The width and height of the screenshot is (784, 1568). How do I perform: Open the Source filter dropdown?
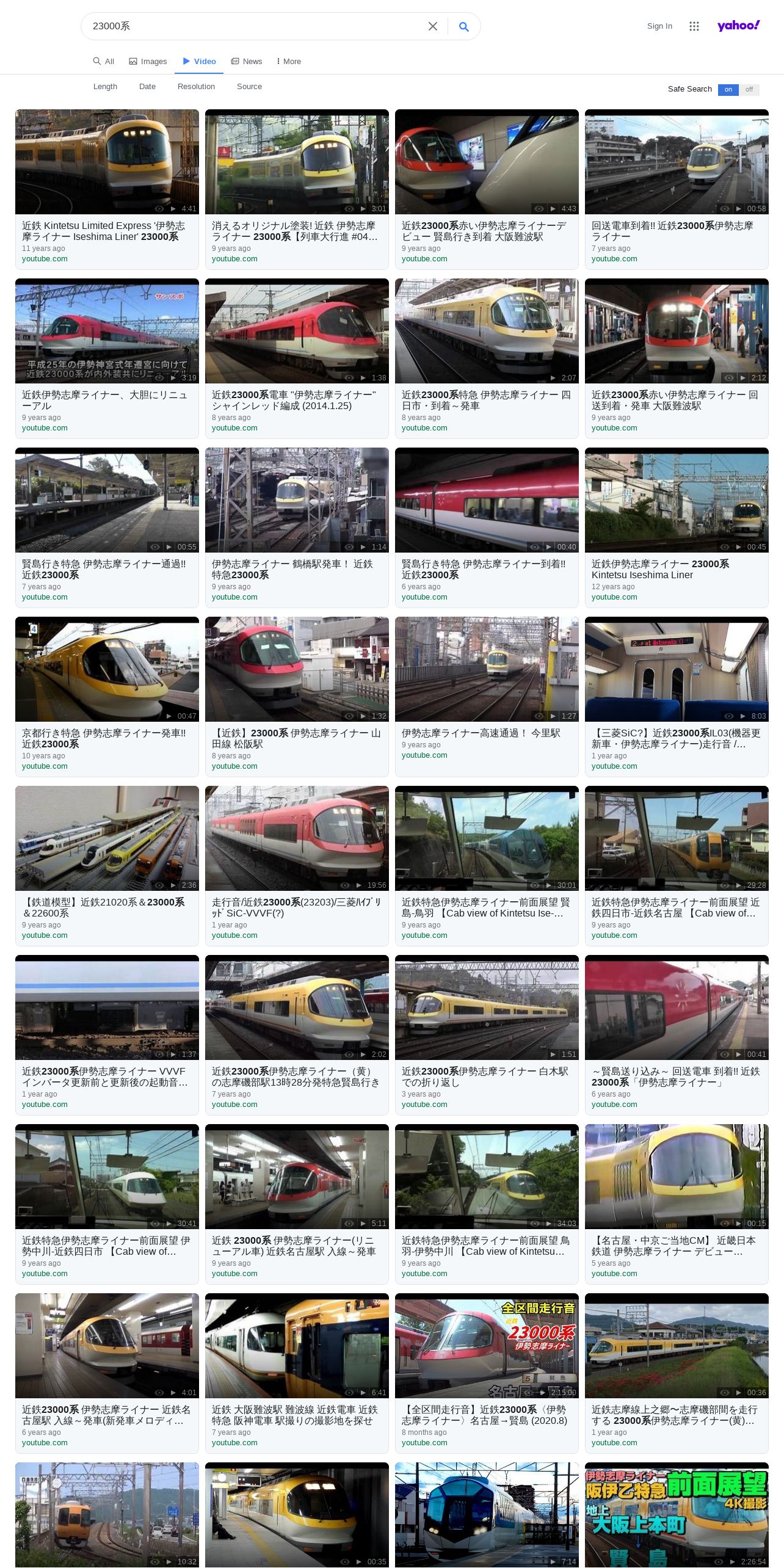coord(249,87)
